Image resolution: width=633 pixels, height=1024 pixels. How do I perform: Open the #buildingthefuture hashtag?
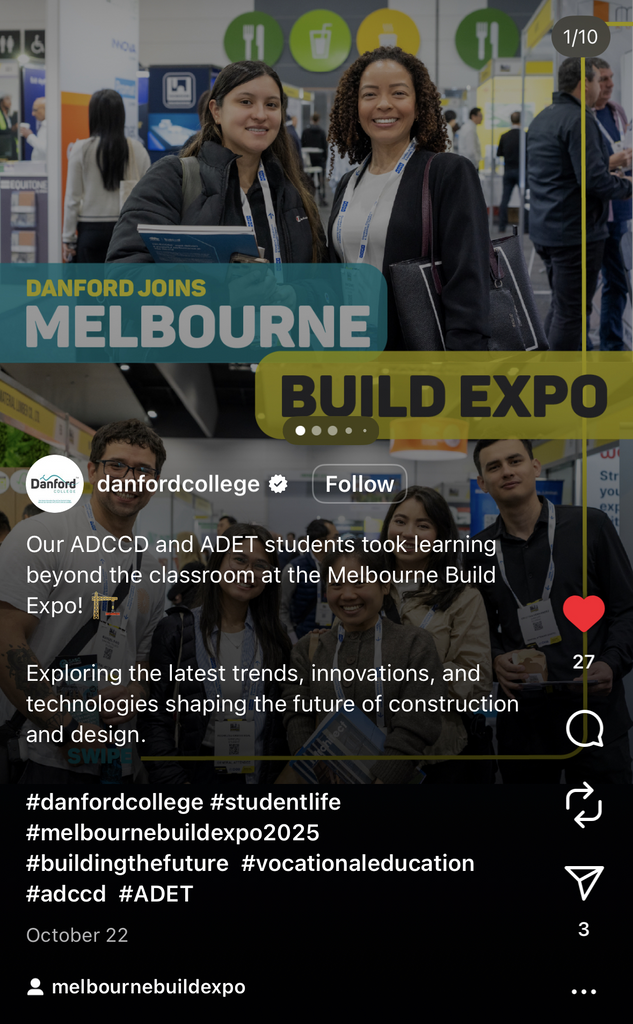(127, 863)
